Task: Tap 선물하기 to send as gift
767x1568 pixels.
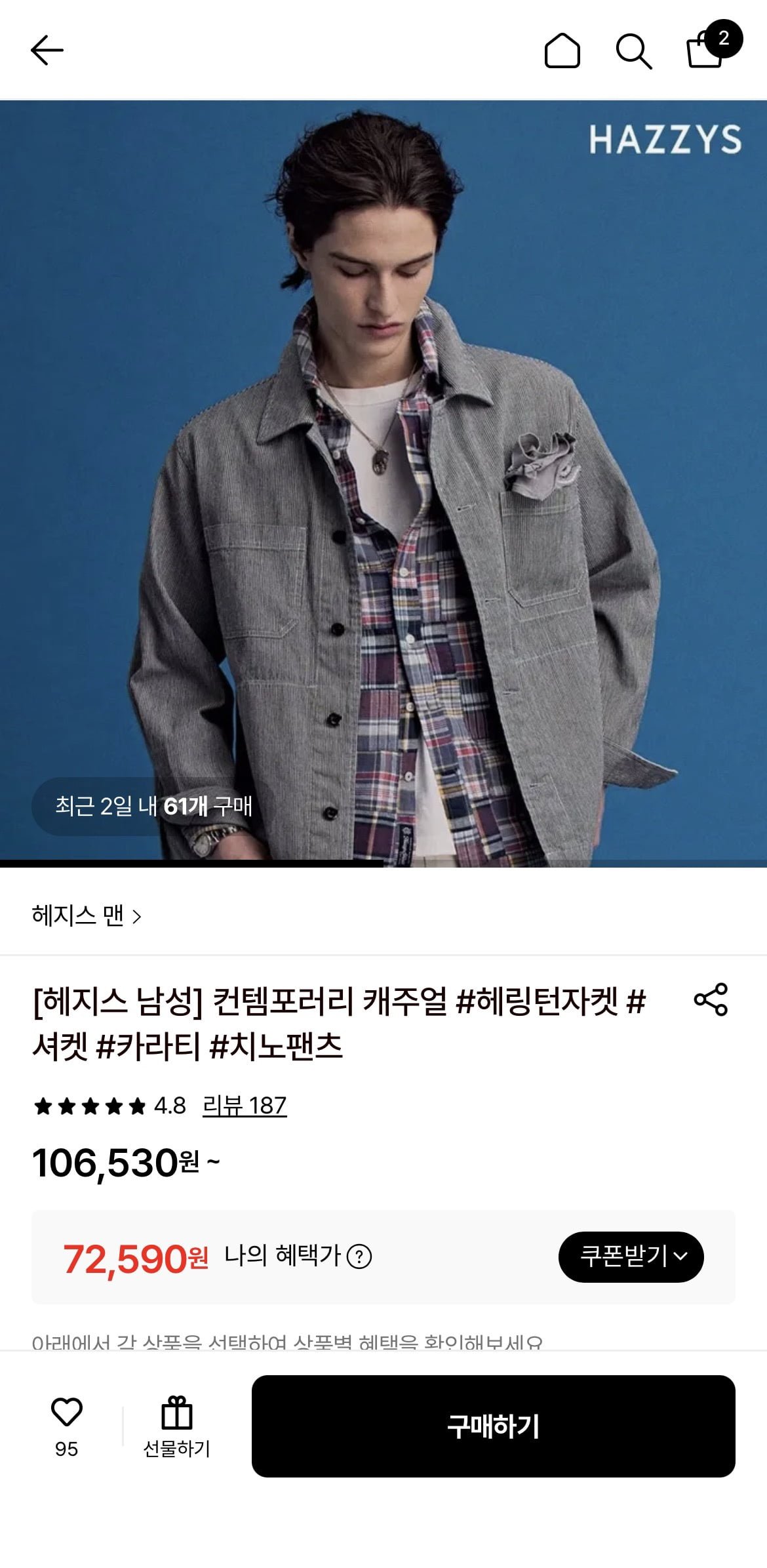Action: pyautogui.click(x=176, y=1426)
